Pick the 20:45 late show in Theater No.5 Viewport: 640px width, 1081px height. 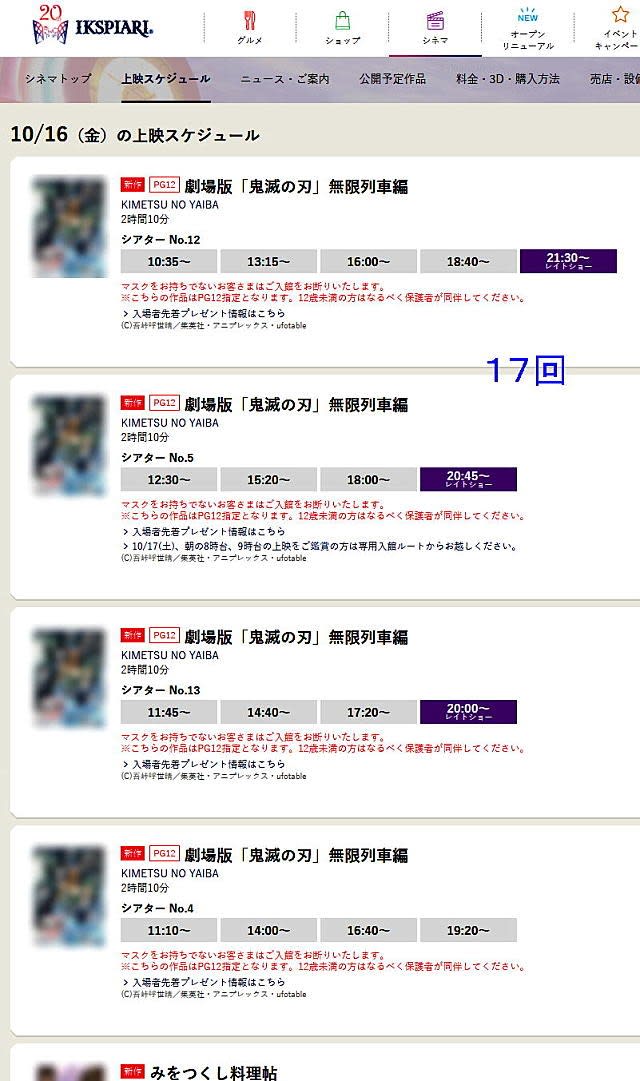click(x=468, y=479)
